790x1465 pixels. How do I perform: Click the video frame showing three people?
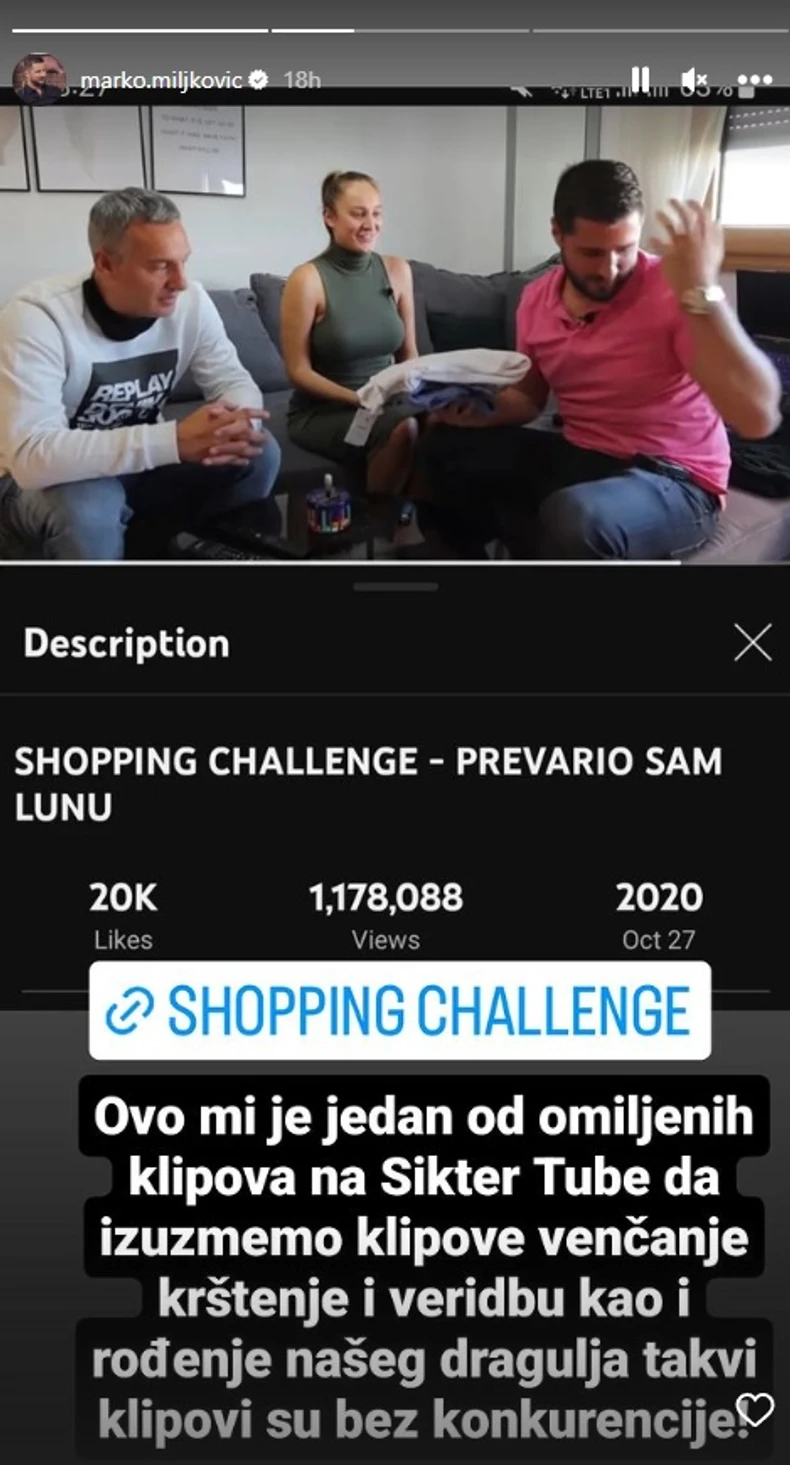(395, 330)
